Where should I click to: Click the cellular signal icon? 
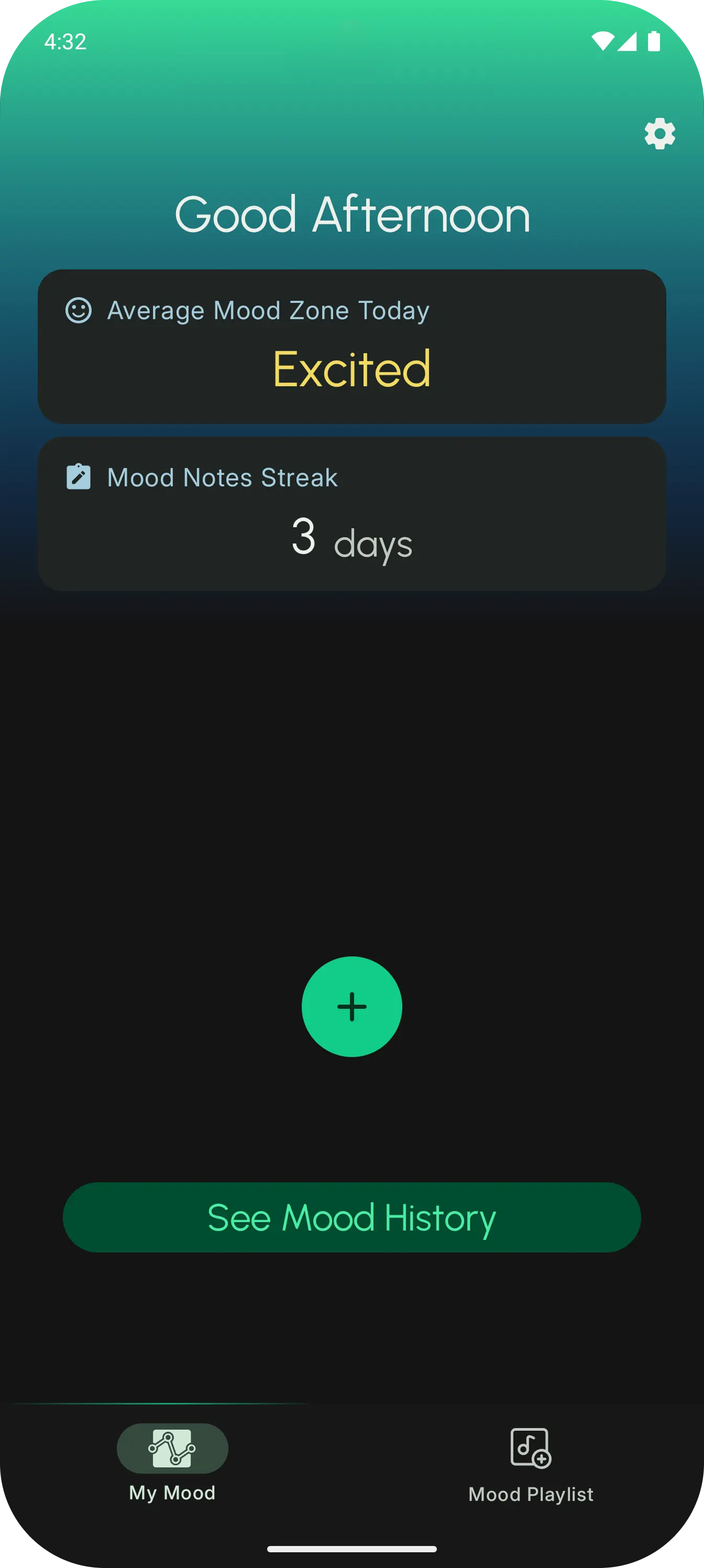[628, 41]
